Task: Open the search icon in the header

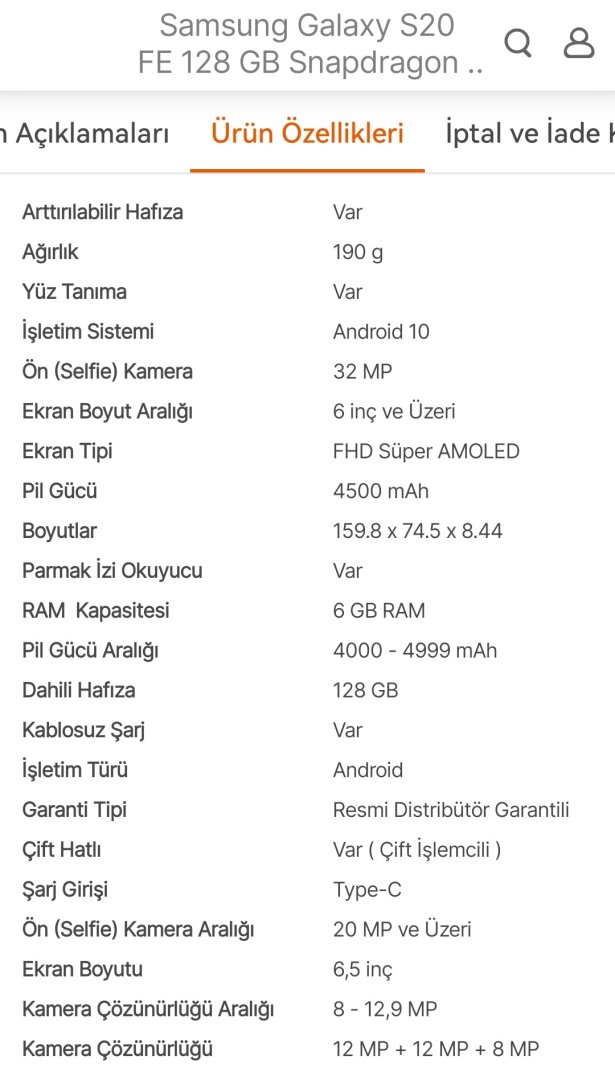Action: 518,43
